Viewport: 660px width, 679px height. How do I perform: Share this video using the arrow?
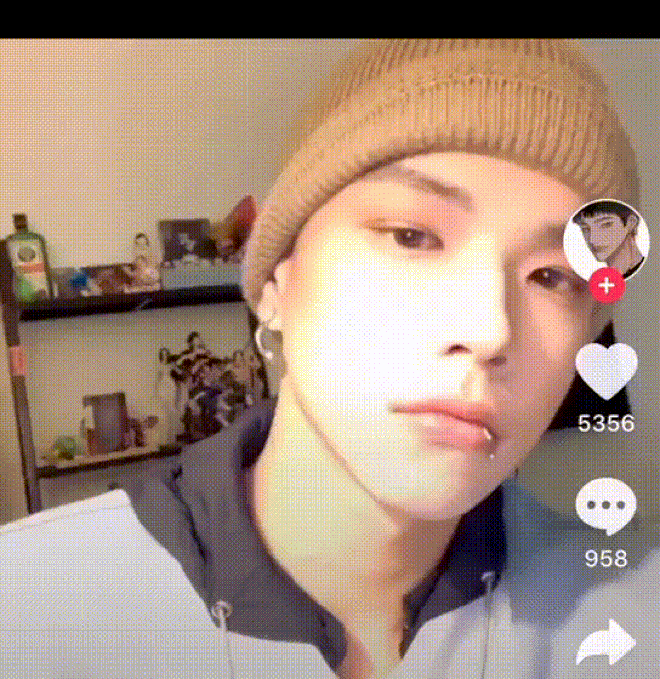point(606,642)
